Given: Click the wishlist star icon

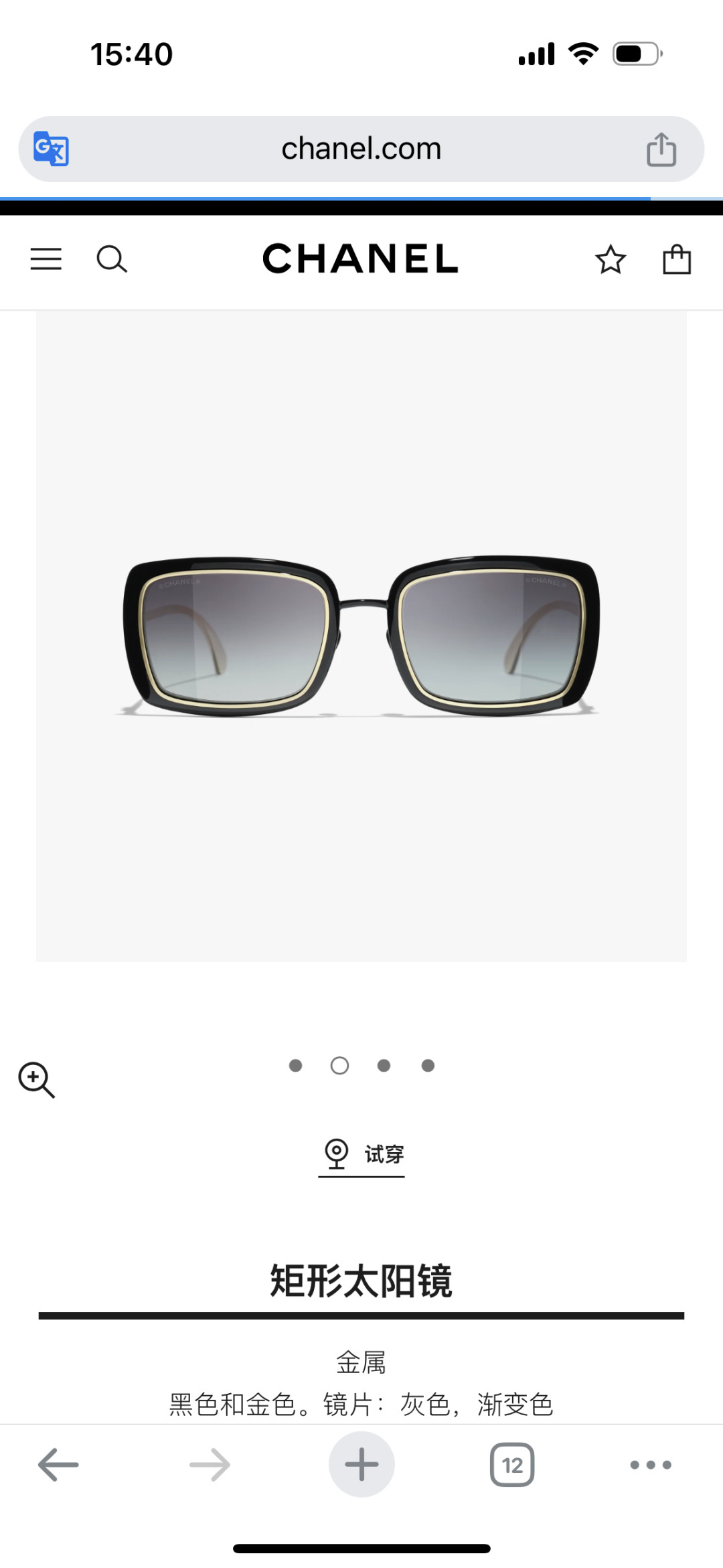Looking at the screenshot, I should point(610,260).
